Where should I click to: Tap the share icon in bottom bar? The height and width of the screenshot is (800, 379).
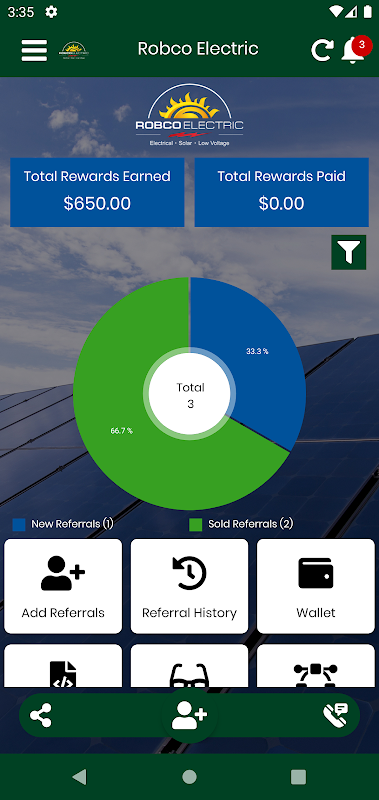[x=41, y=715]
